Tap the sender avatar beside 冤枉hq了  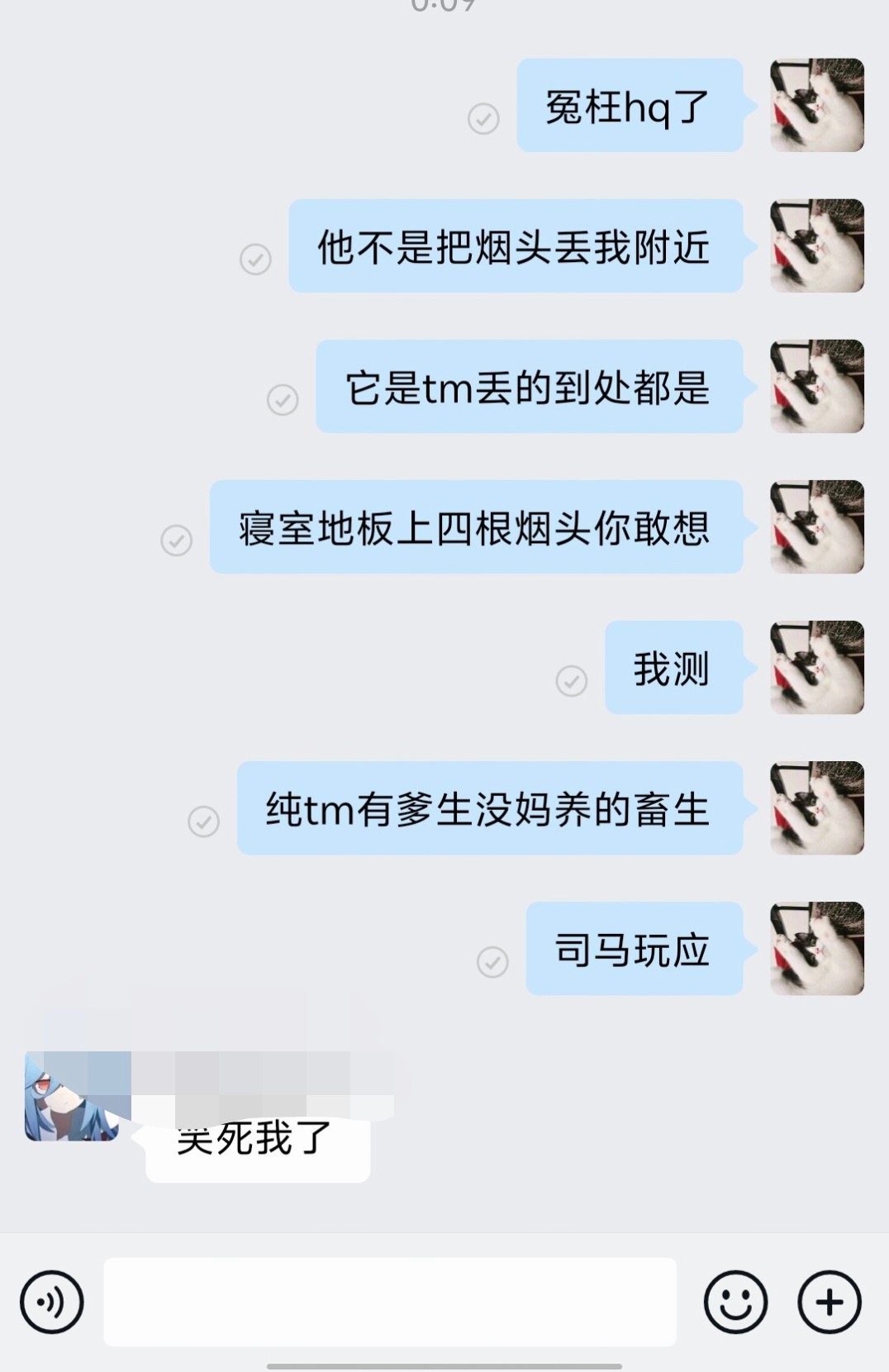816,105
